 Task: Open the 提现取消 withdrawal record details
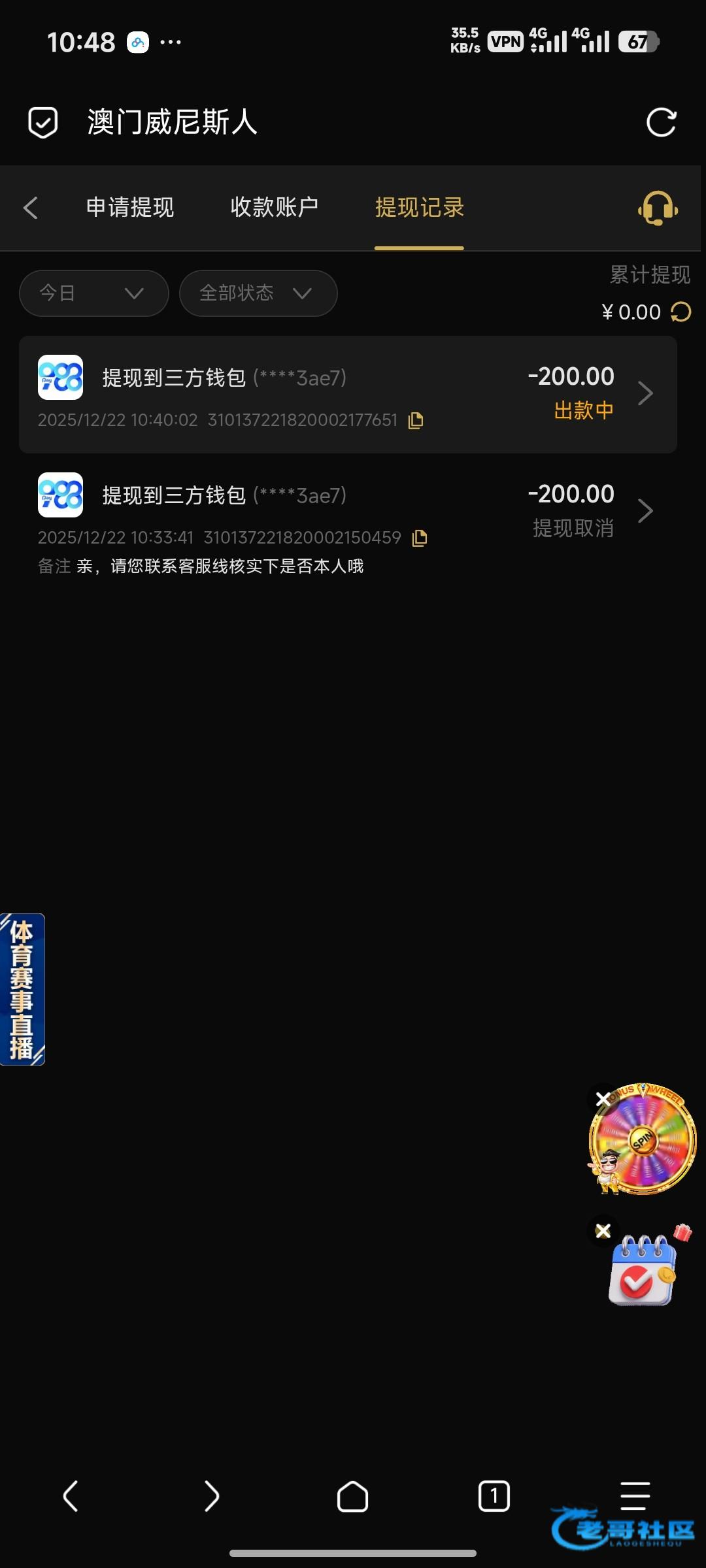point(645,511)
